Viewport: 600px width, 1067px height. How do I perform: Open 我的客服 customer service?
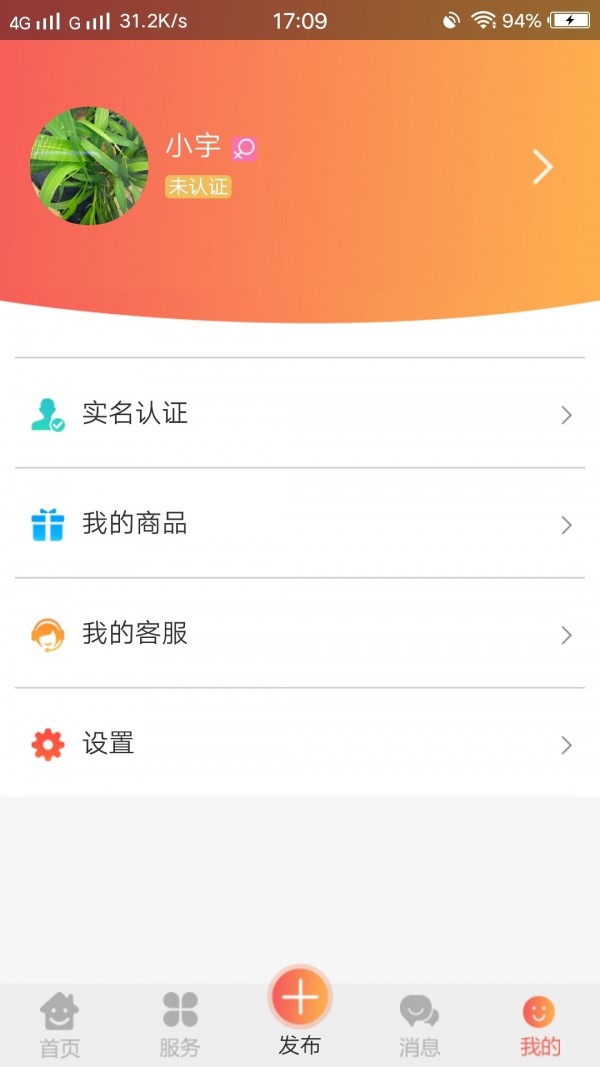(x=300, y=633)
